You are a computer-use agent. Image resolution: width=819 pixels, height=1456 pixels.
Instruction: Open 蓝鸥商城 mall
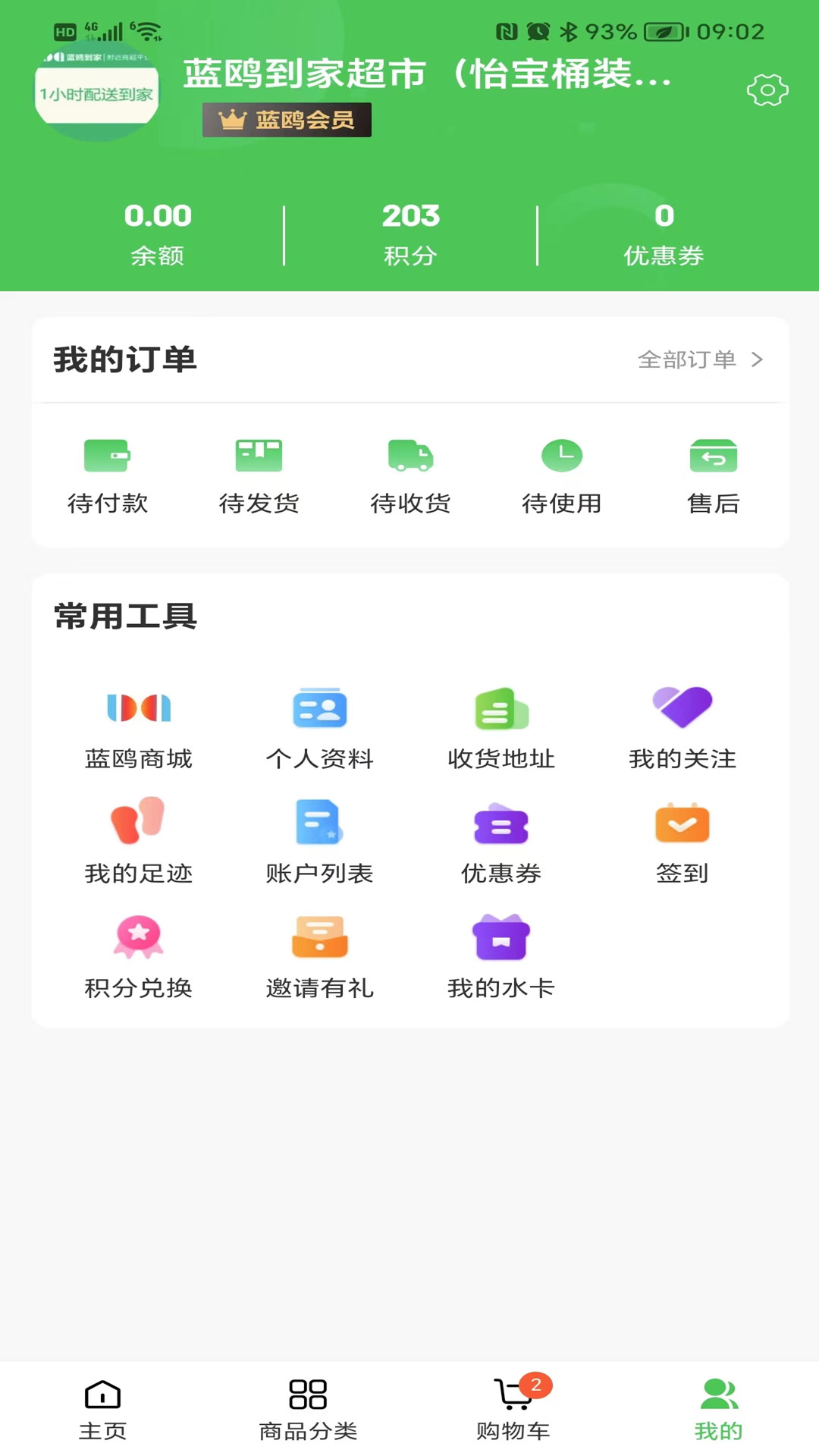139,727
